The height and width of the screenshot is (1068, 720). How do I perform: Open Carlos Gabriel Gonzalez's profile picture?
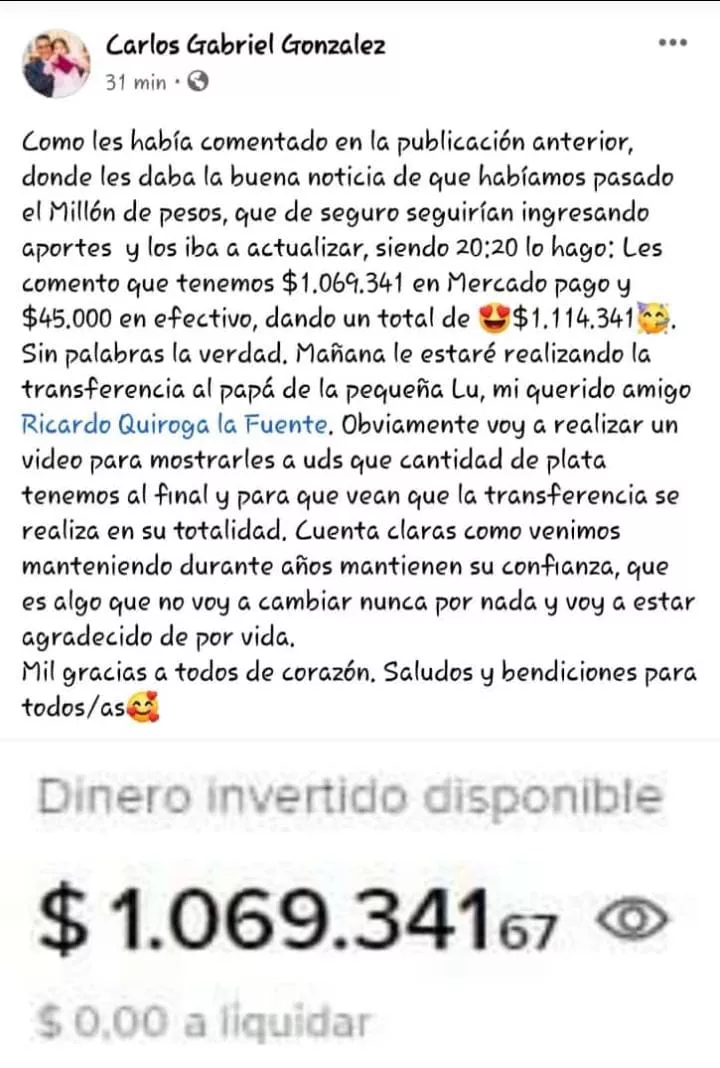pyautogui.click(x=56, y=63)
